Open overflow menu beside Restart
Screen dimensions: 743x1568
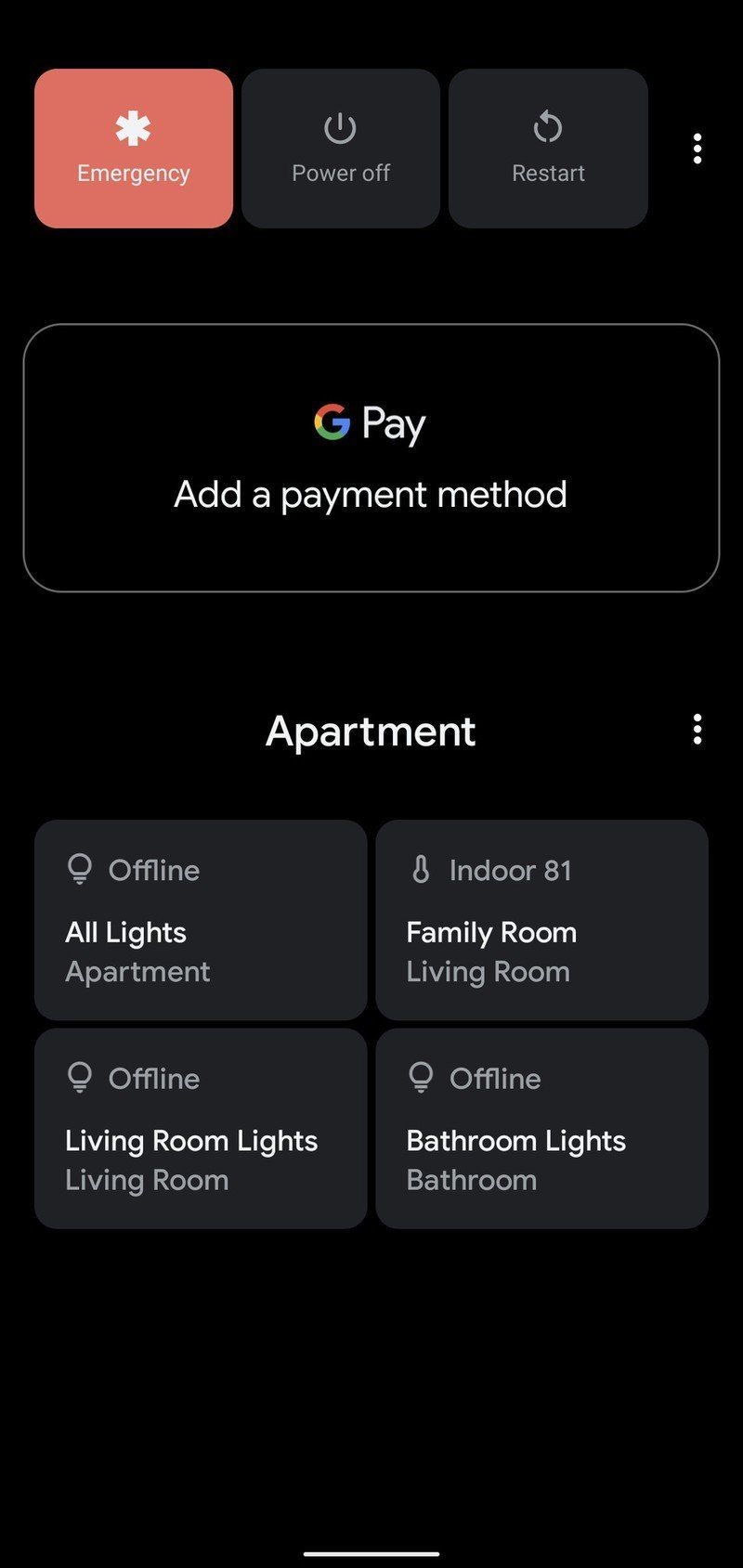coord(697,149)
